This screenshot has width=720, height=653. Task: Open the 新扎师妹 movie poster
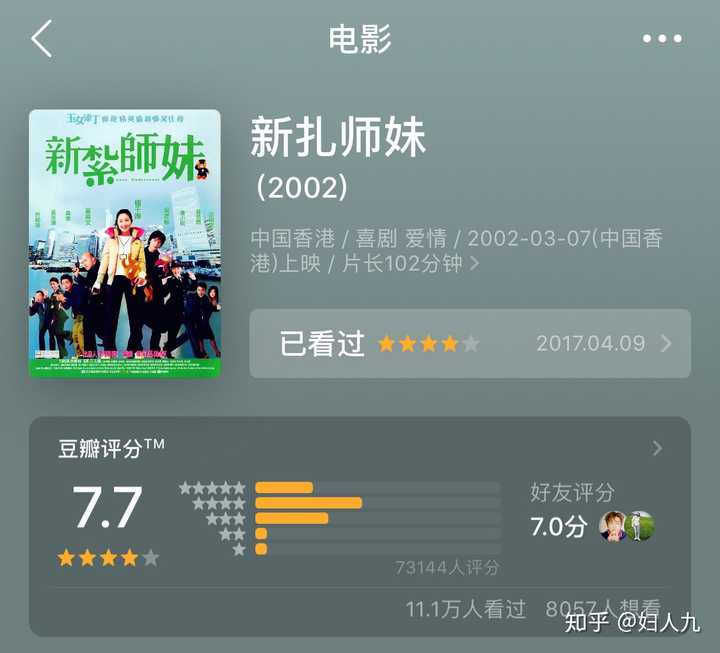(x=125, y=243)
